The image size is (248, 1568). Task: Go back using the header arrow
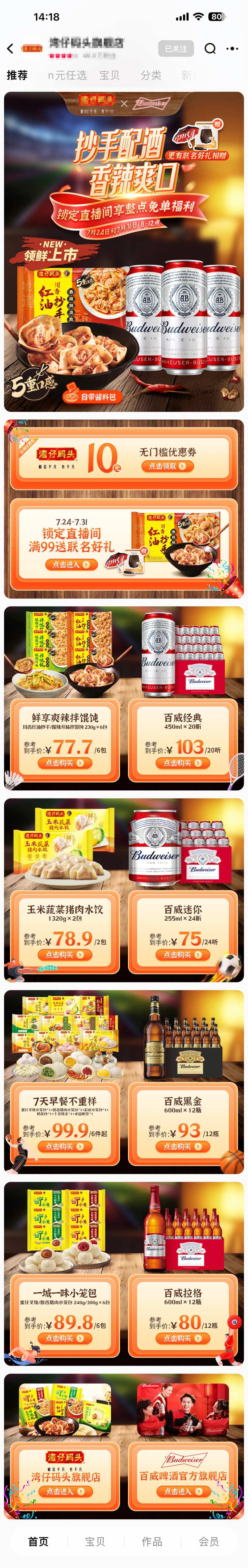click(x=10, y=49)
